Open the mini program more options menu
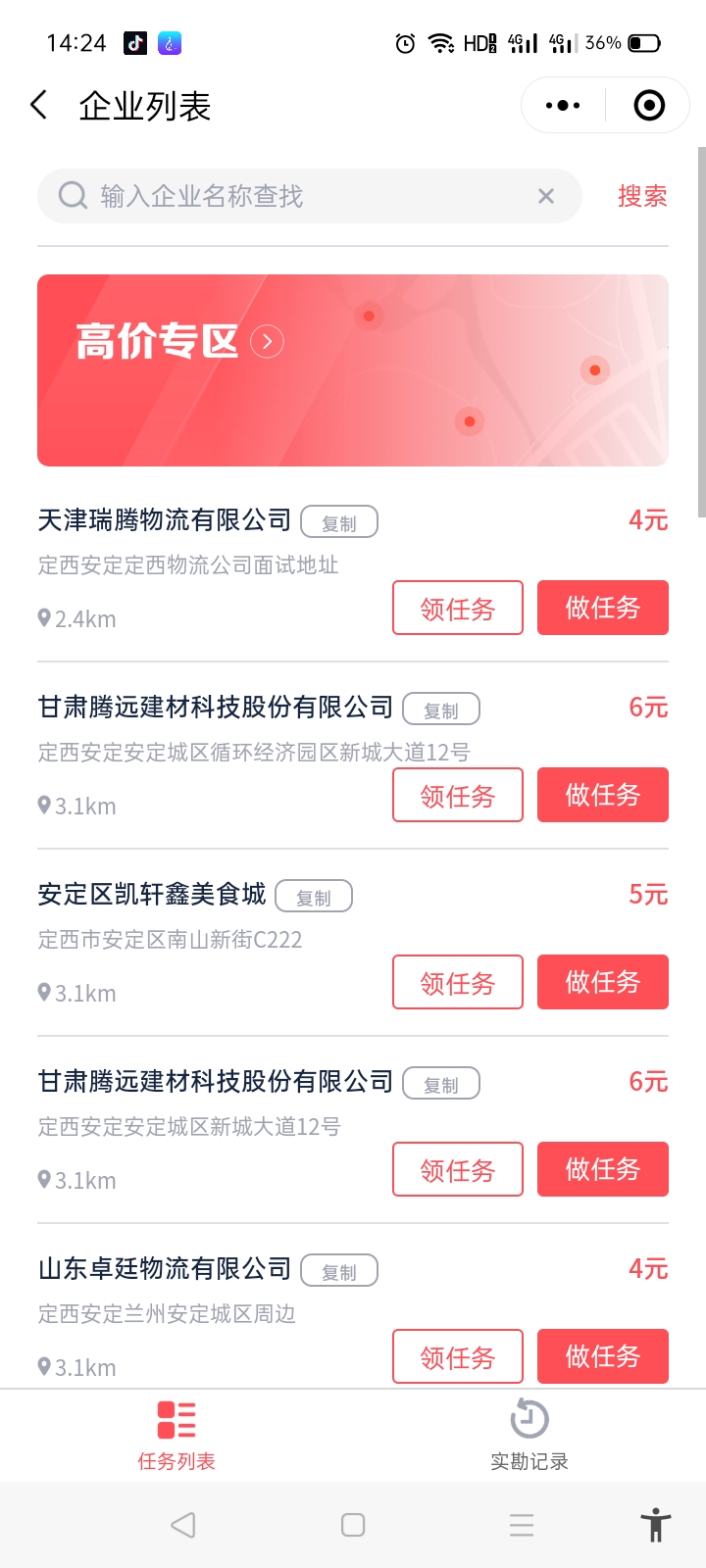 (563, 105)
